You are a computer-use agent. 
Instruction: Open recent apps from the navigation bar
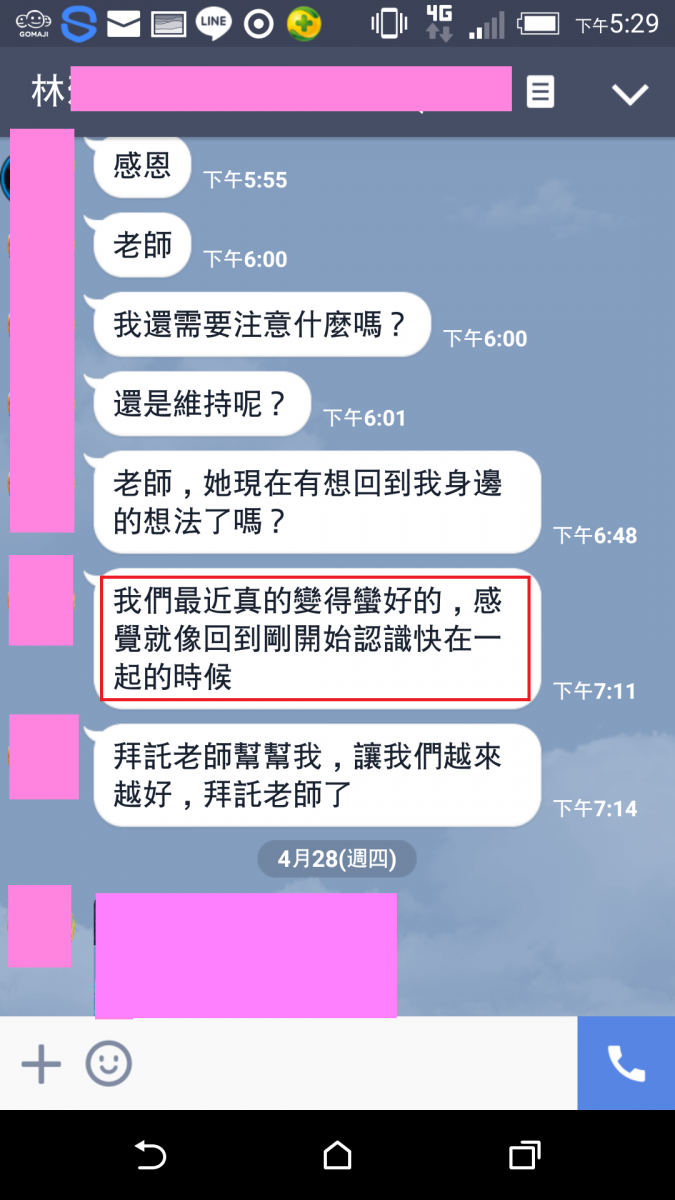[524, 1156]
